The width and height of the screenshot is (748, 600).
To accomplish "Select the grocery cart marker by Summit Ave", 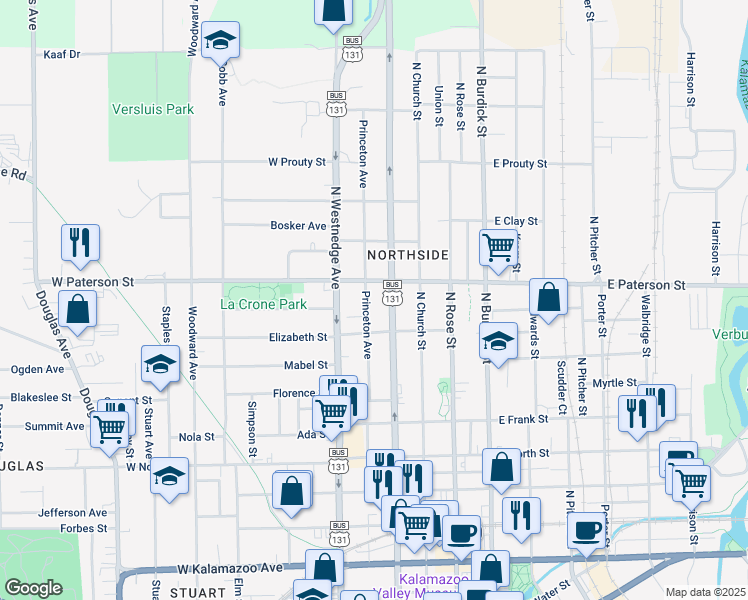I will [110, 428].
